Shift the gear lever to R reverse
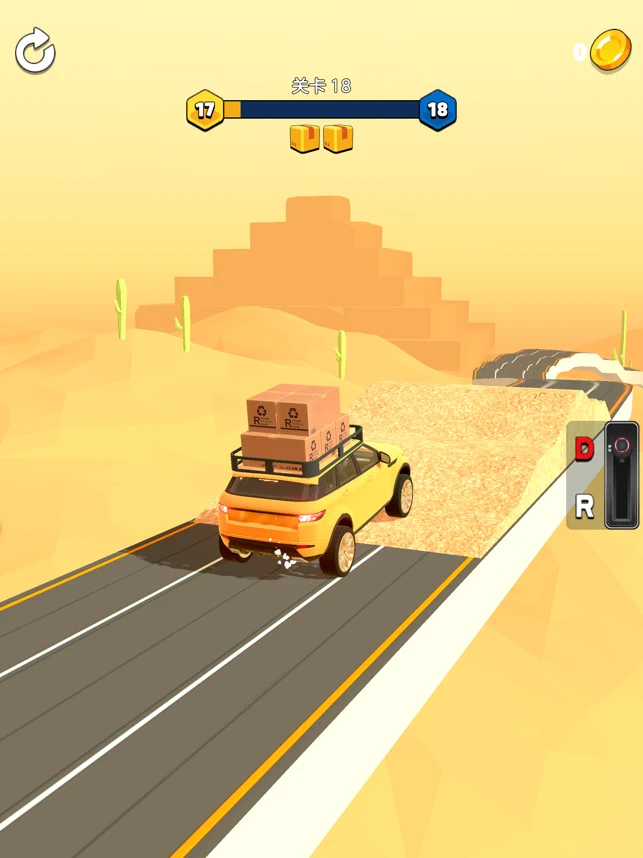This screenshot has height=858, width=643. pos(585,506)
